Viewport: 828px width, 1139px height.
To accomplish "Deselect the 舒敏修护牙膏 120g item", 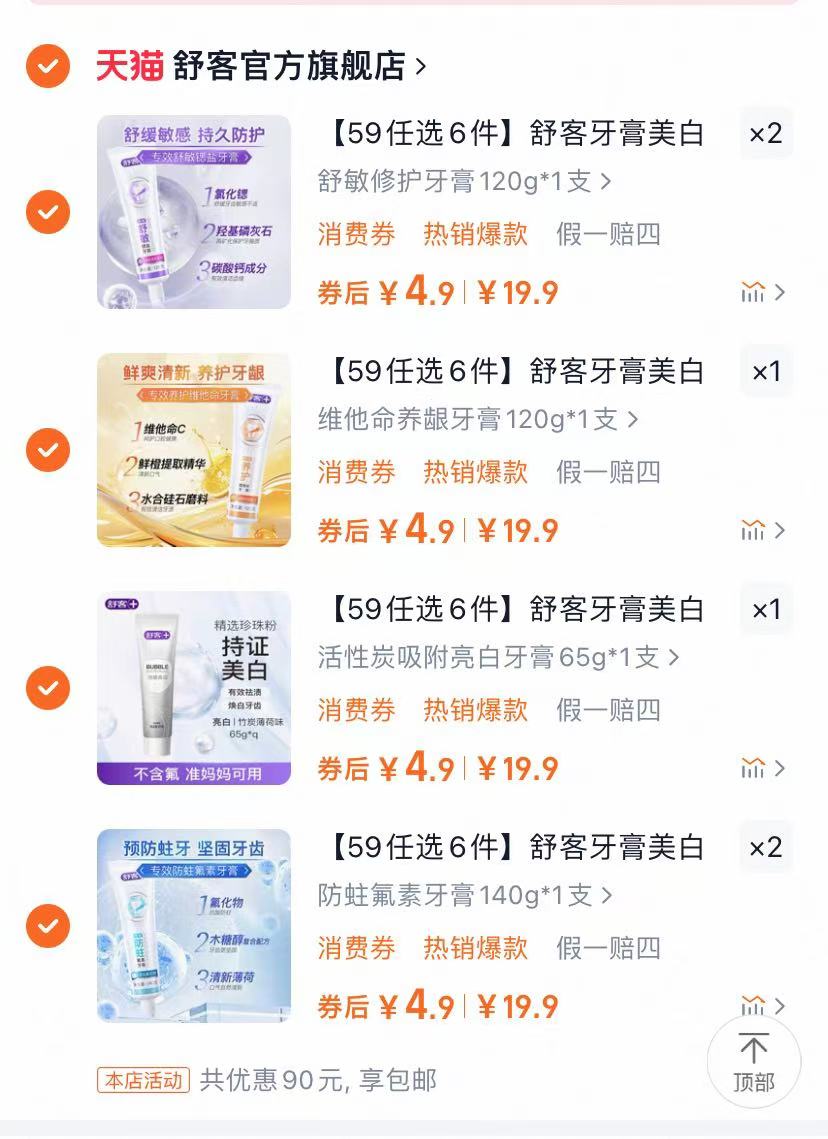I will click(x=48, y=212).
